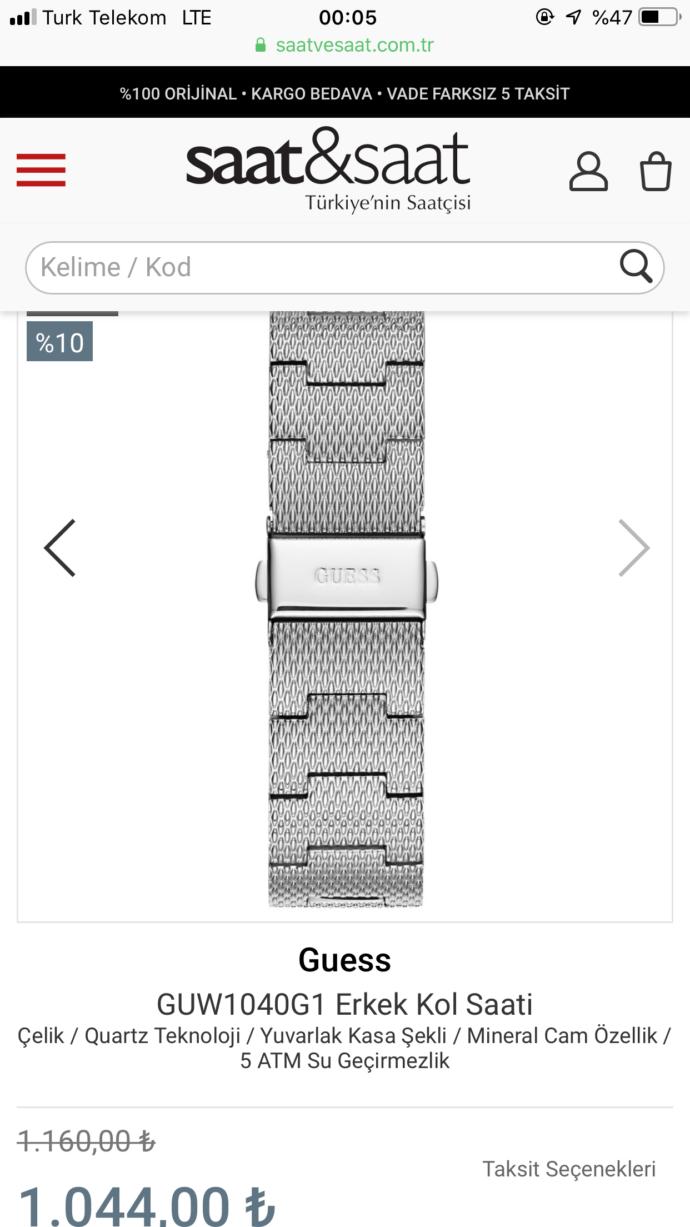Open the user account icon
This screenshot has height=1227, width=690.
tap(588, 171)
